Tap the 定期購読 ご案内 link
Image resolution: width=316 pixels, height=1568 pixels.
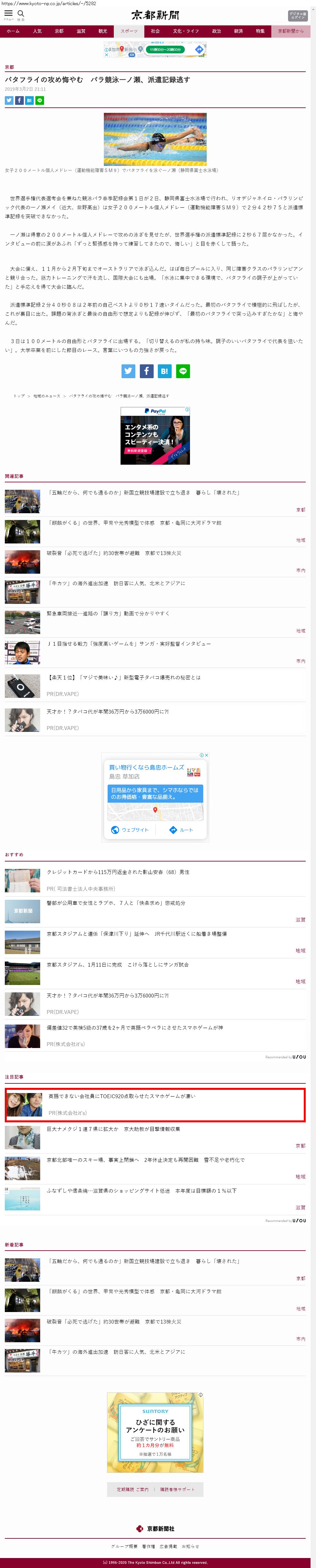point(133,1490)
